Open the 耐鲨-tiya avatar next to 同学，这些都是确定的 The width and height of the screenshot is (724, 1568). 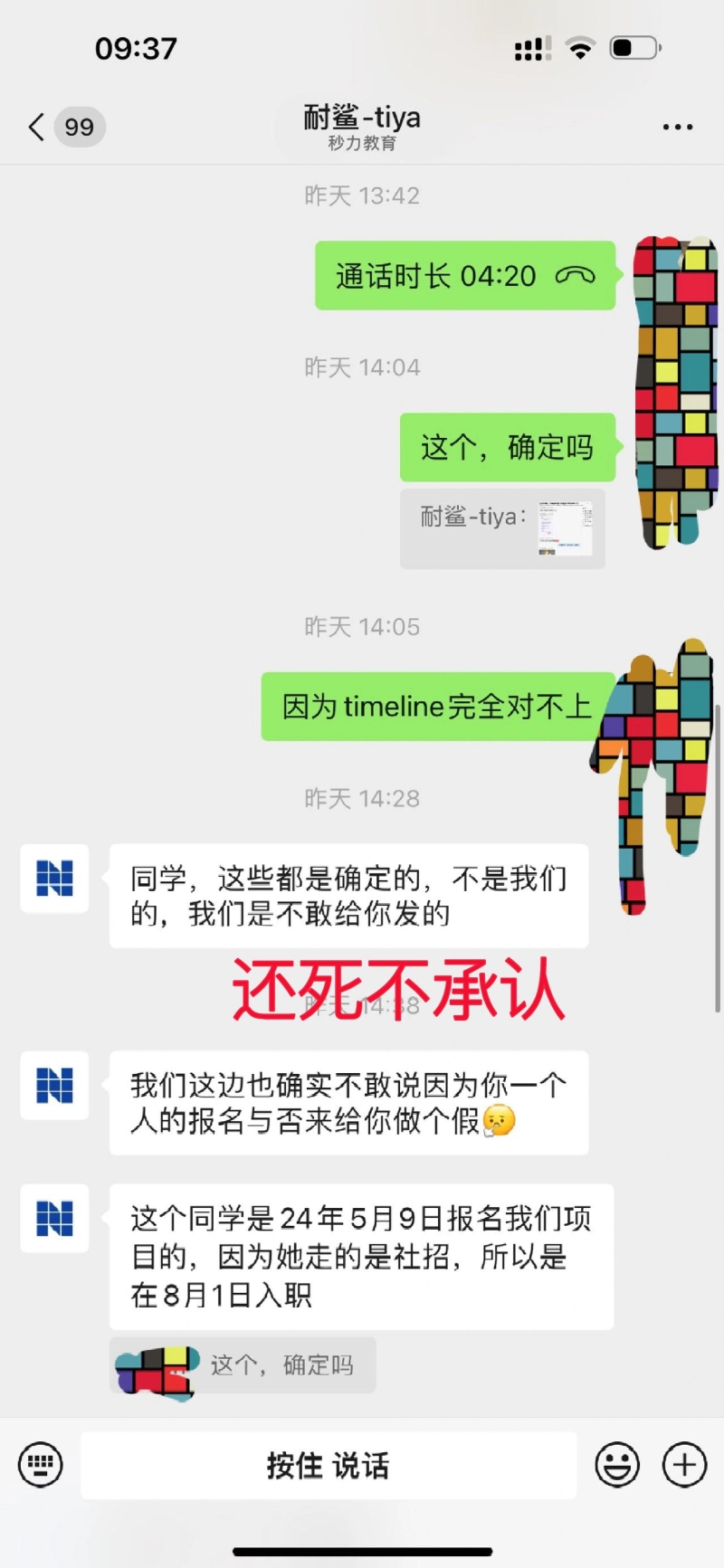pyautogui.click(x=54, y=879)
